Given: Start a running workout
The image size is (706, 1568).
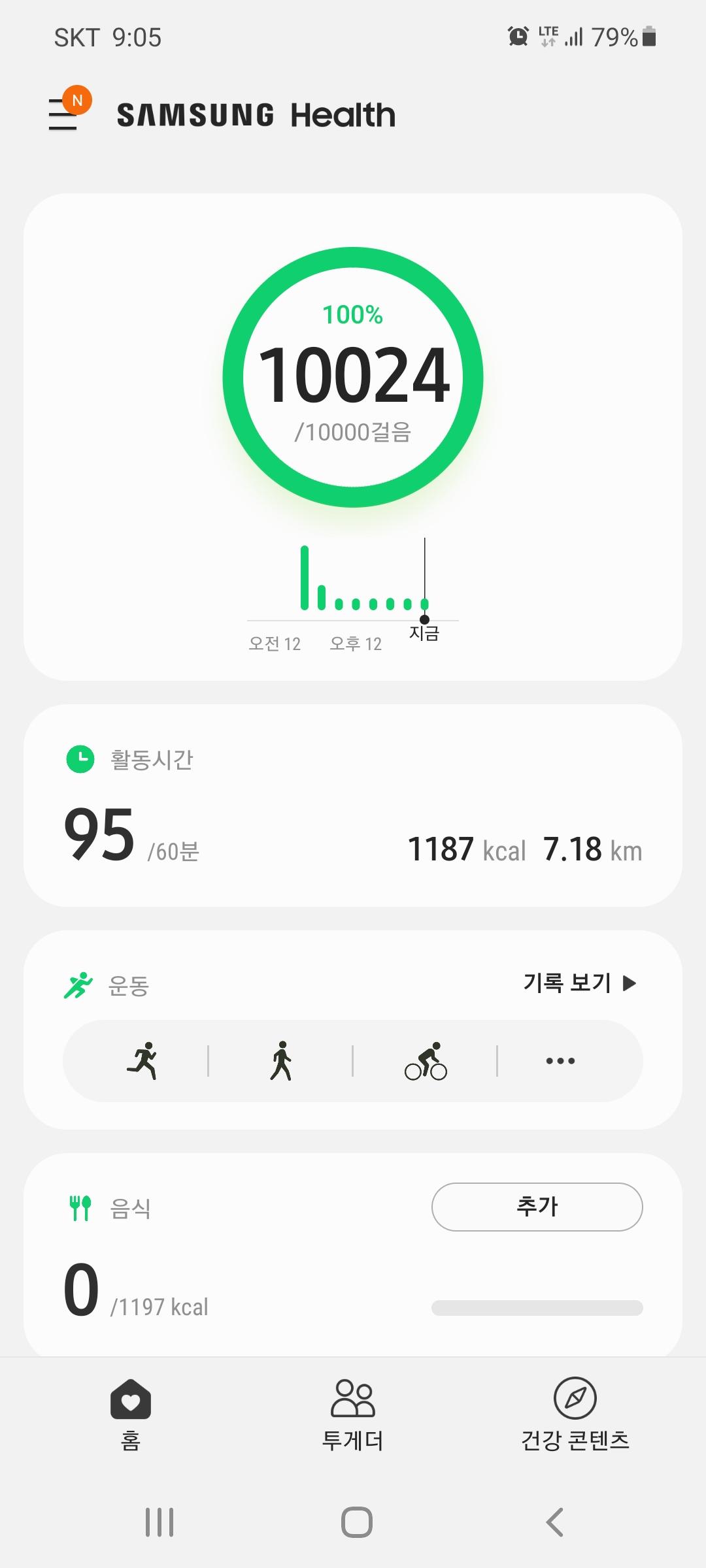Looking at the screenshot, I should click(x=142, y=1060).
